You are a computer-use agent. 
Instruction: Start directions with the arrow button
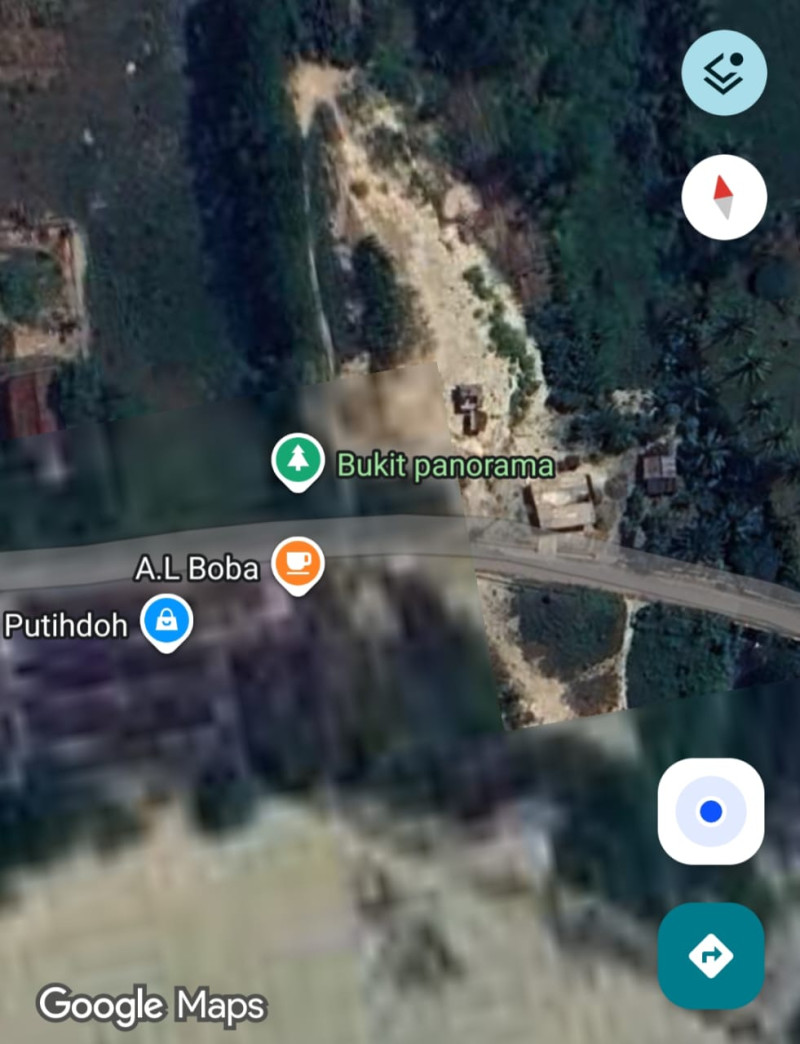pyautogui.click(x=711, y=955)
